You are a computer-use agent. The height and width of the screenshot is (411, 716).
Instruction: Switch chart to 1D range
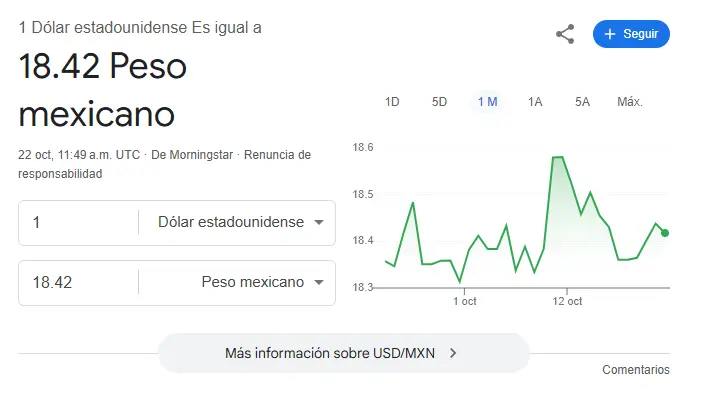[x=392, y=102]
